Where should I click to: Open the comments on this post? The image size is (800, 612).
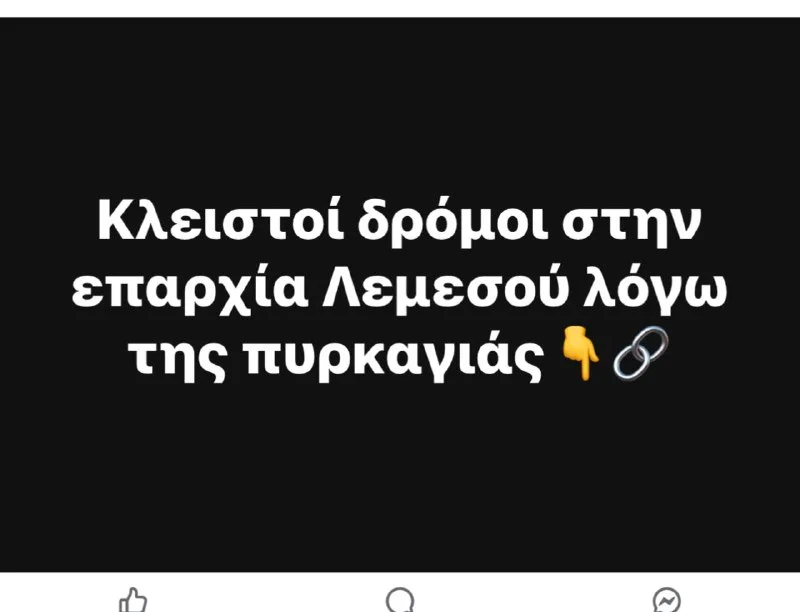tap(400, 600)
